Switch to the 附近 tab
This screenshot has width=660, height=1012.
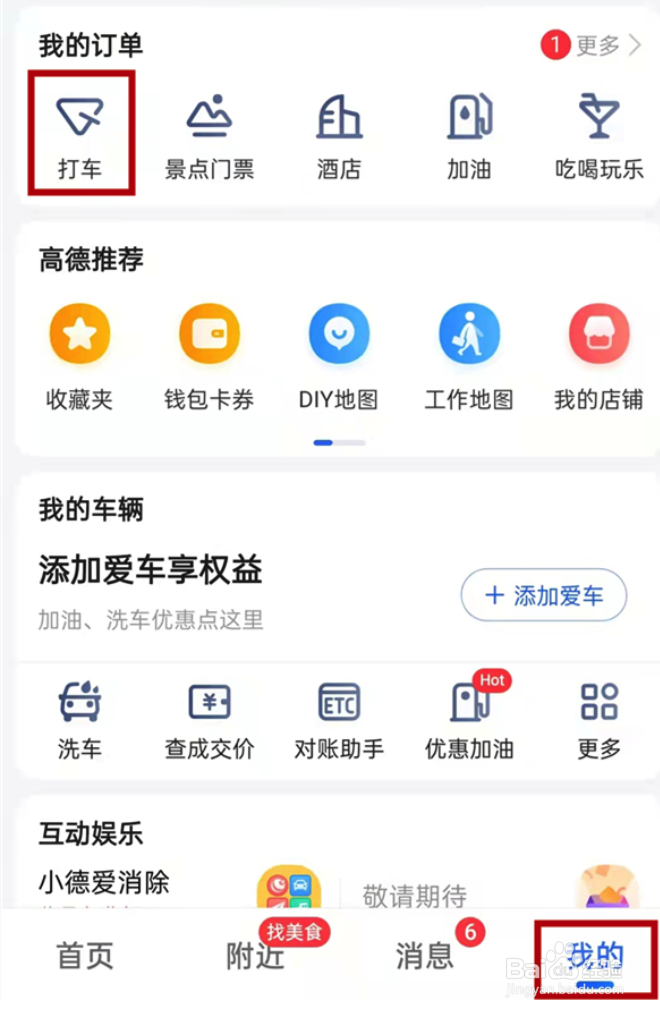point(255,956)
